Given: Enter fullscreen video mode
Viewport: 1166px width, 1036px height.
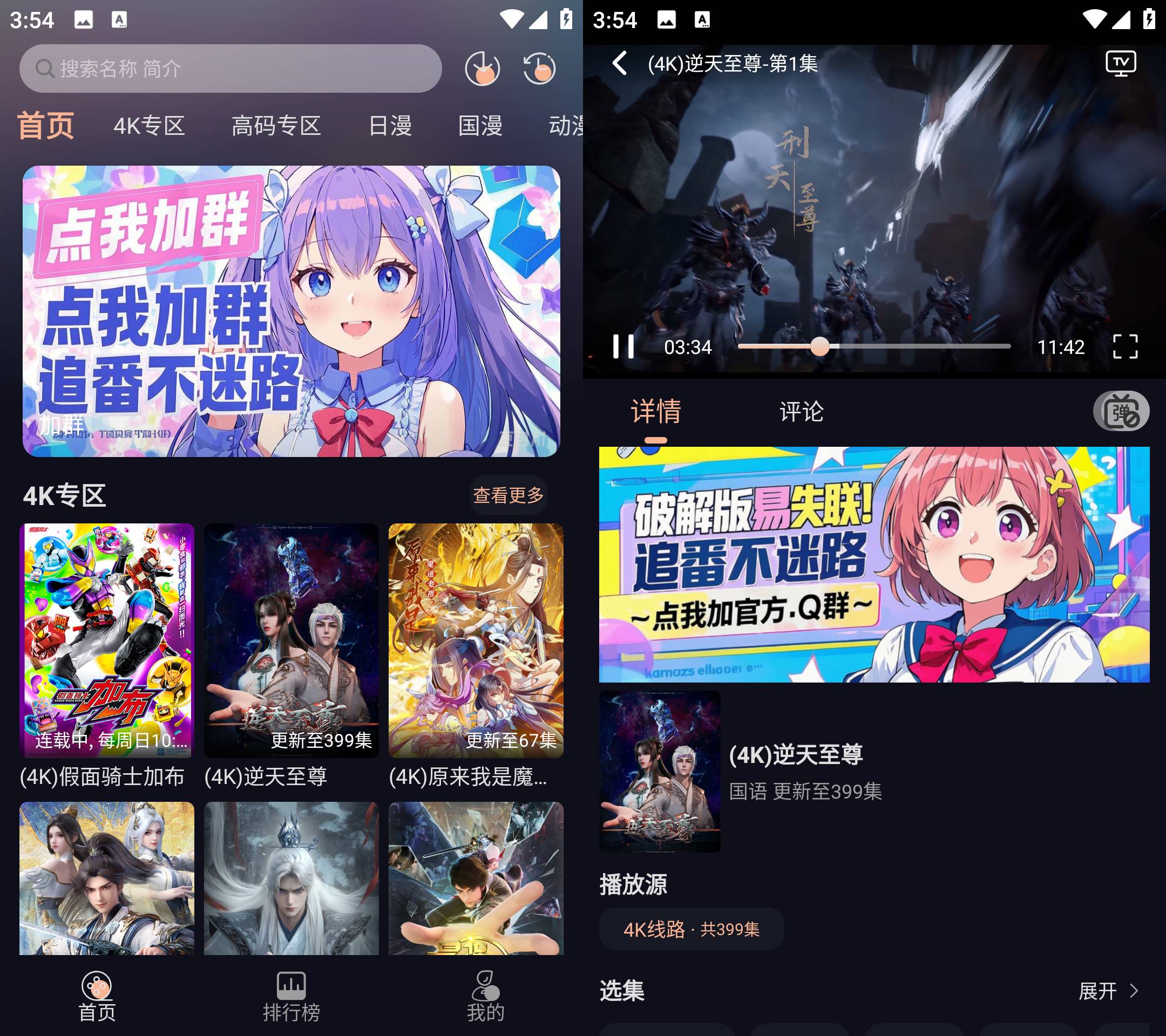Looking at the screenshot, I should pyautogui.click(x=1125, y=346).
